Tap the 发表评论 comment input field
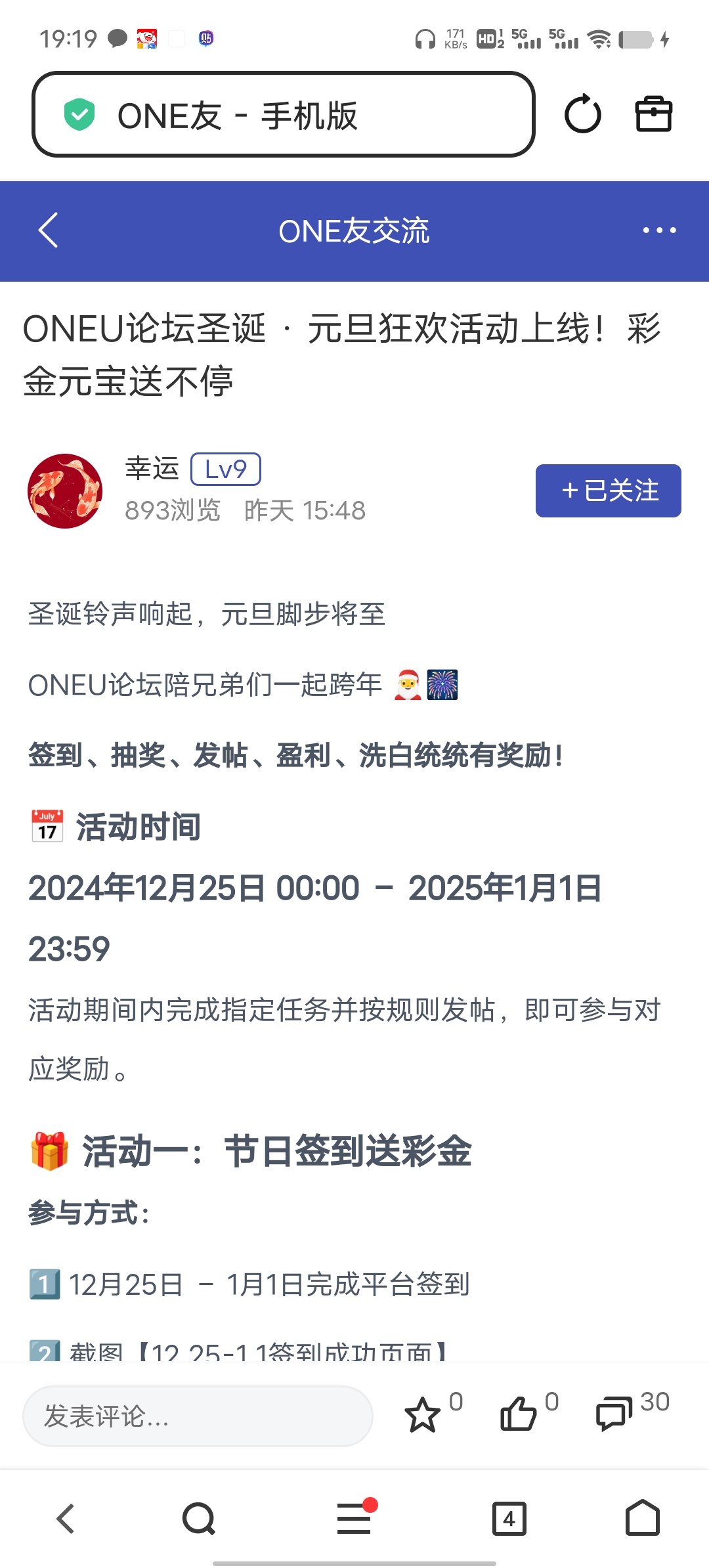Screen dimensions: 709x1568 coord(197,1416)
